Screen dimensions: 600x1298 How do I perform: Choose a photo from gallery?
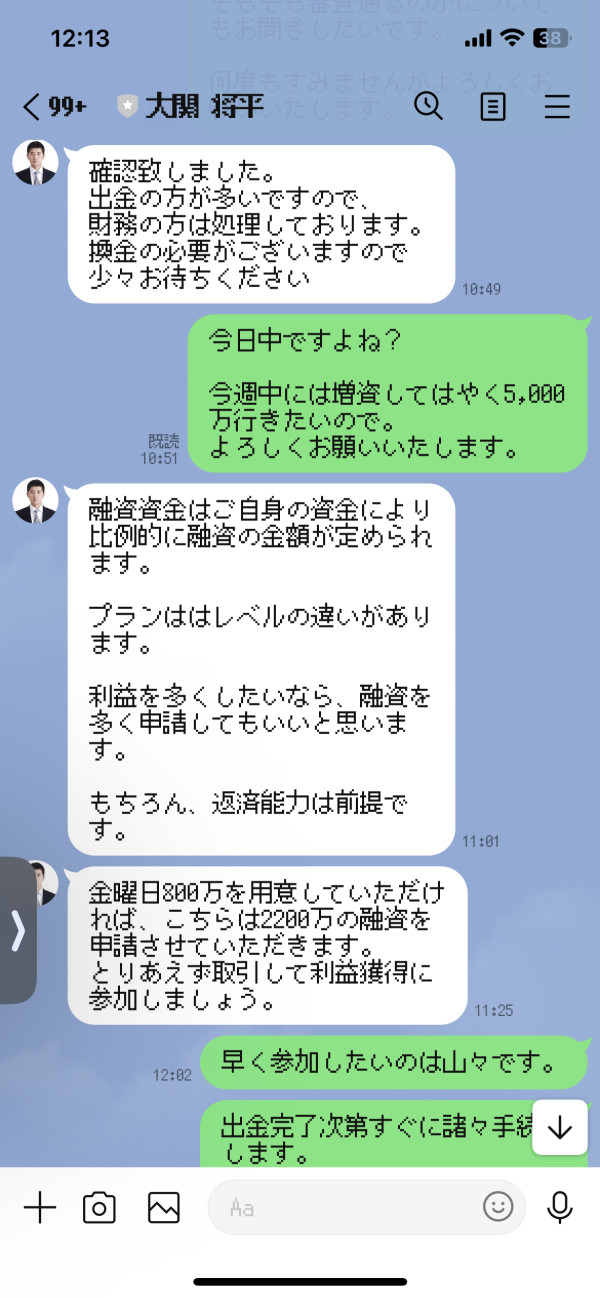tap(163, 1208)
